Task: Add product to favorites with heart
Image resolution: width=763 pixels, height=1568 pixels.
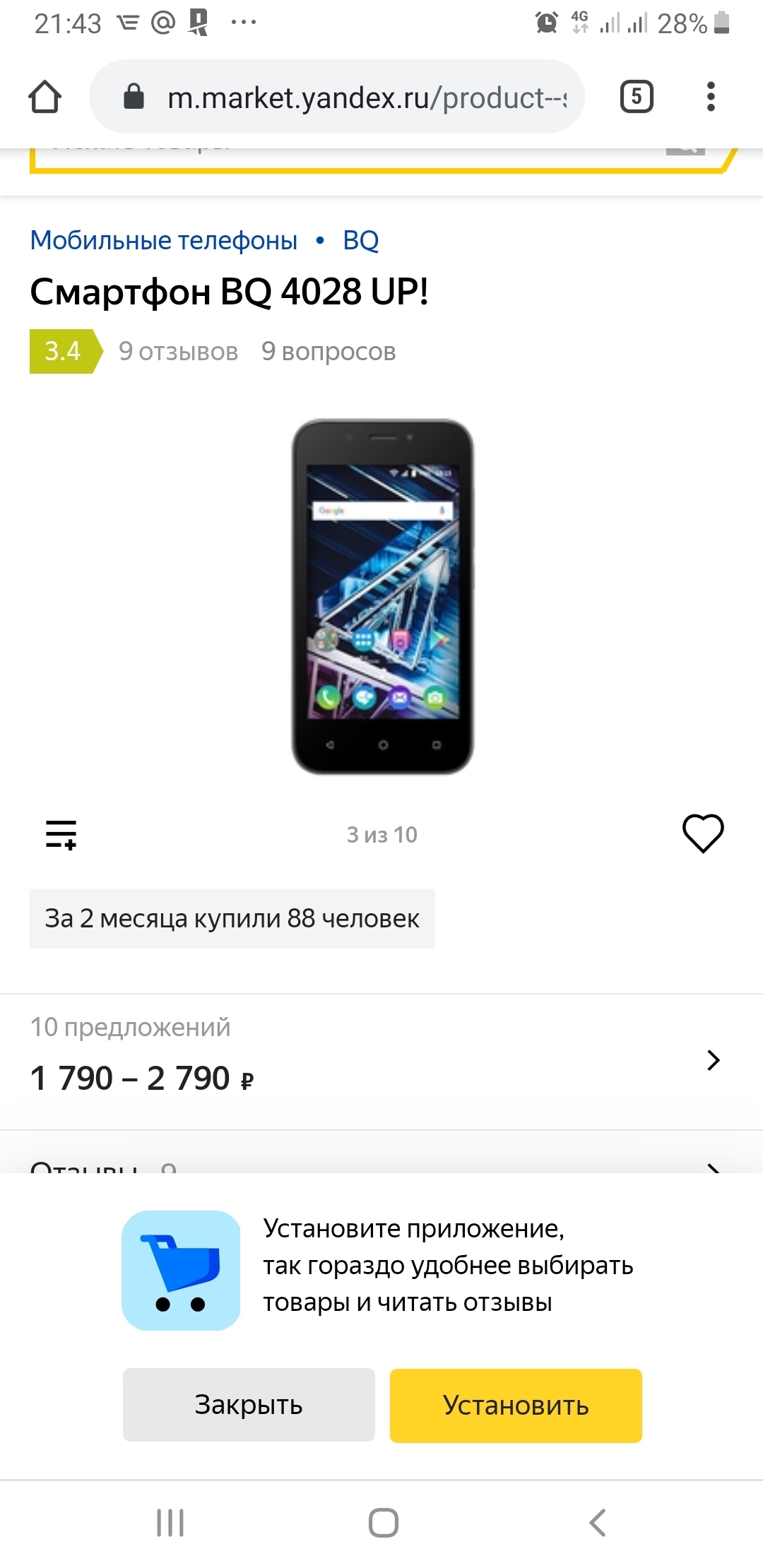Action: click(x=702, y=833)
